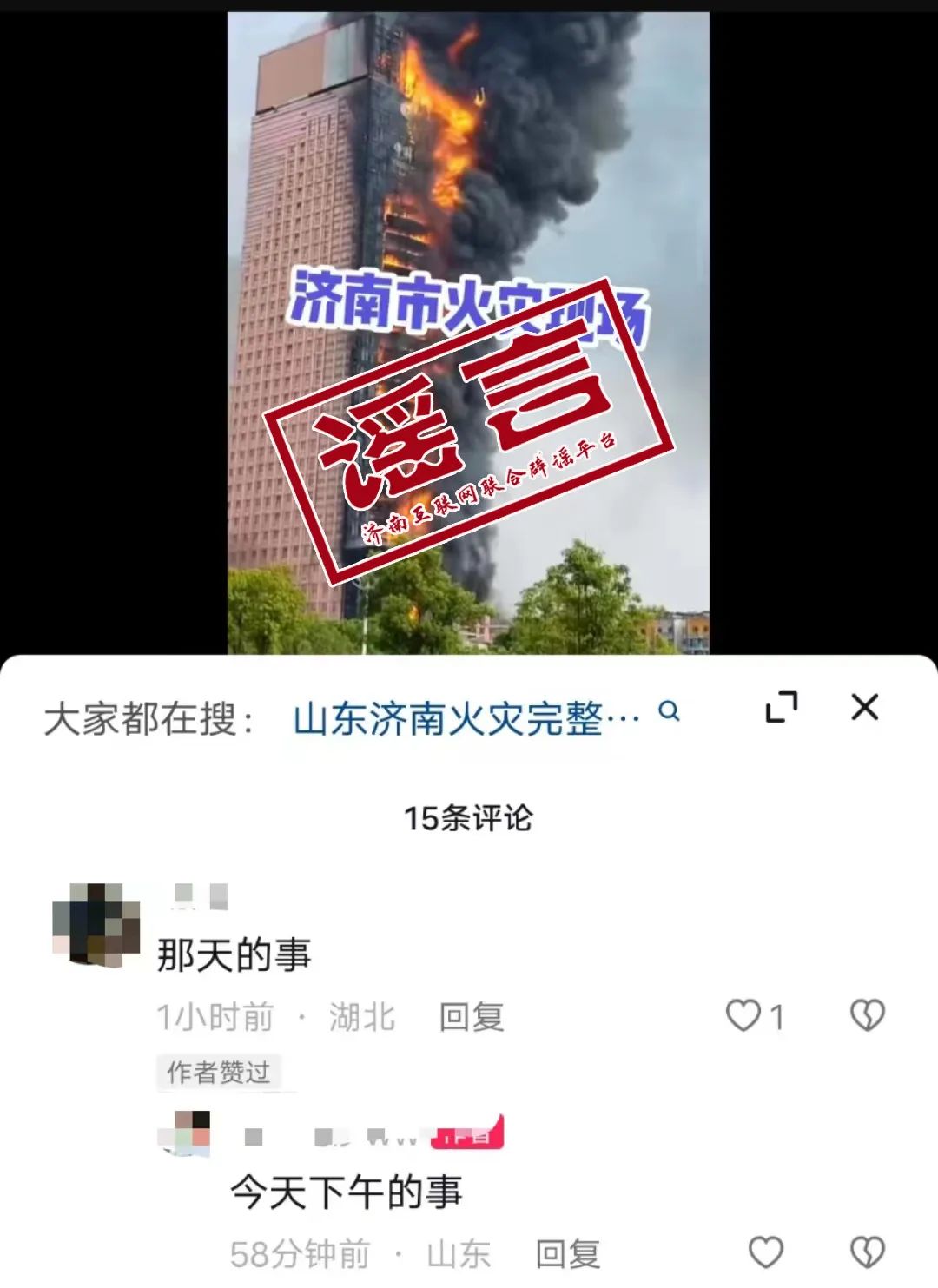Reply to the comment 今天下午的事
Screen dimensions: 938x1288
point(567,1253)
